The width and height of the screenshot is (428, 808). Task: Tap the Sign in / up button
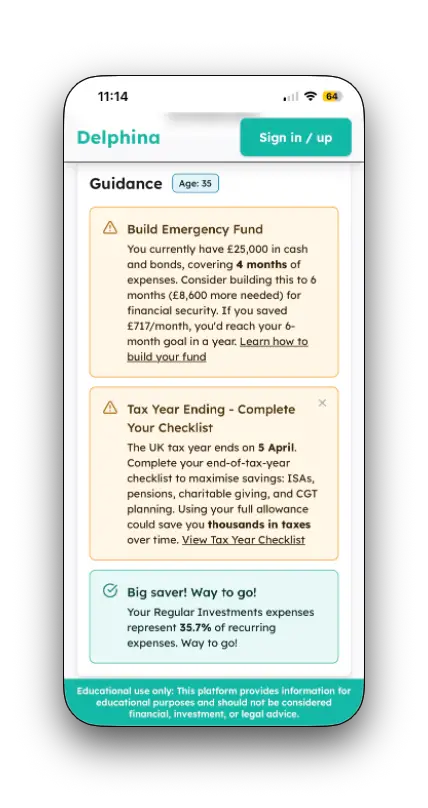[296, 137]
